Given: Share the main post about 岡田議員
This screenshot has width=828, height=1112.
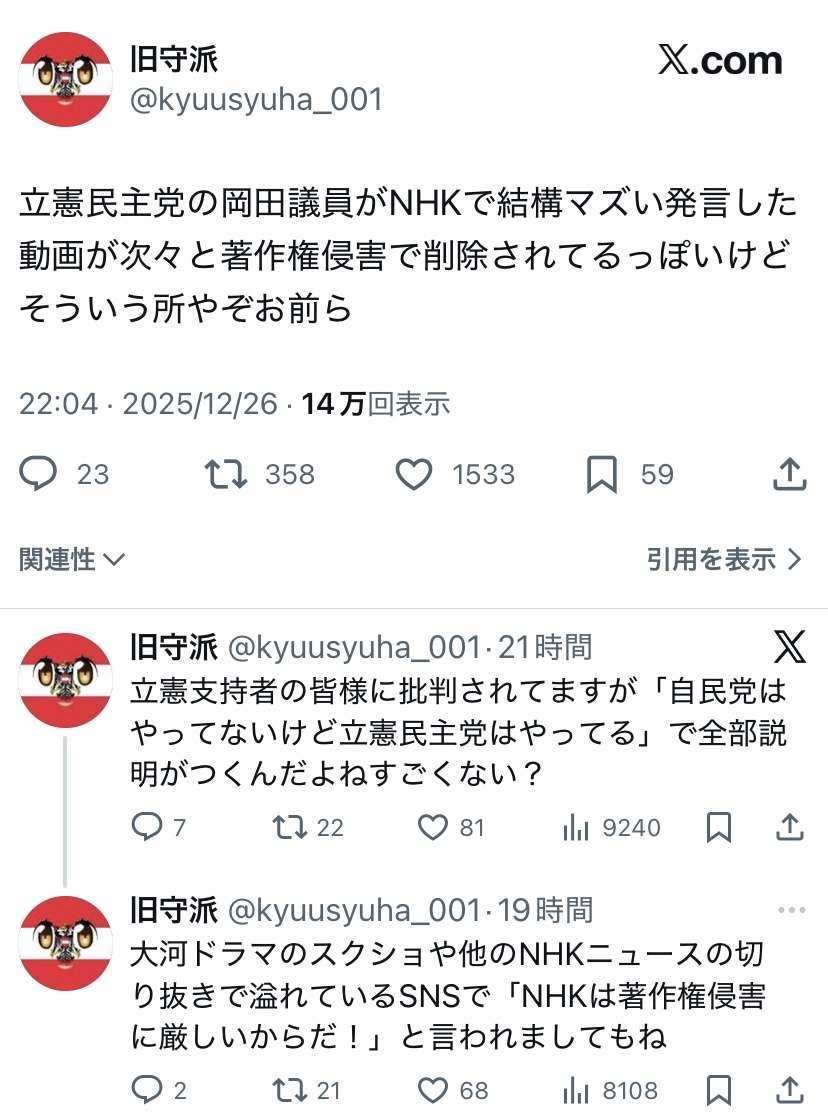Looking at the screenshot, I should click(790, 474).
